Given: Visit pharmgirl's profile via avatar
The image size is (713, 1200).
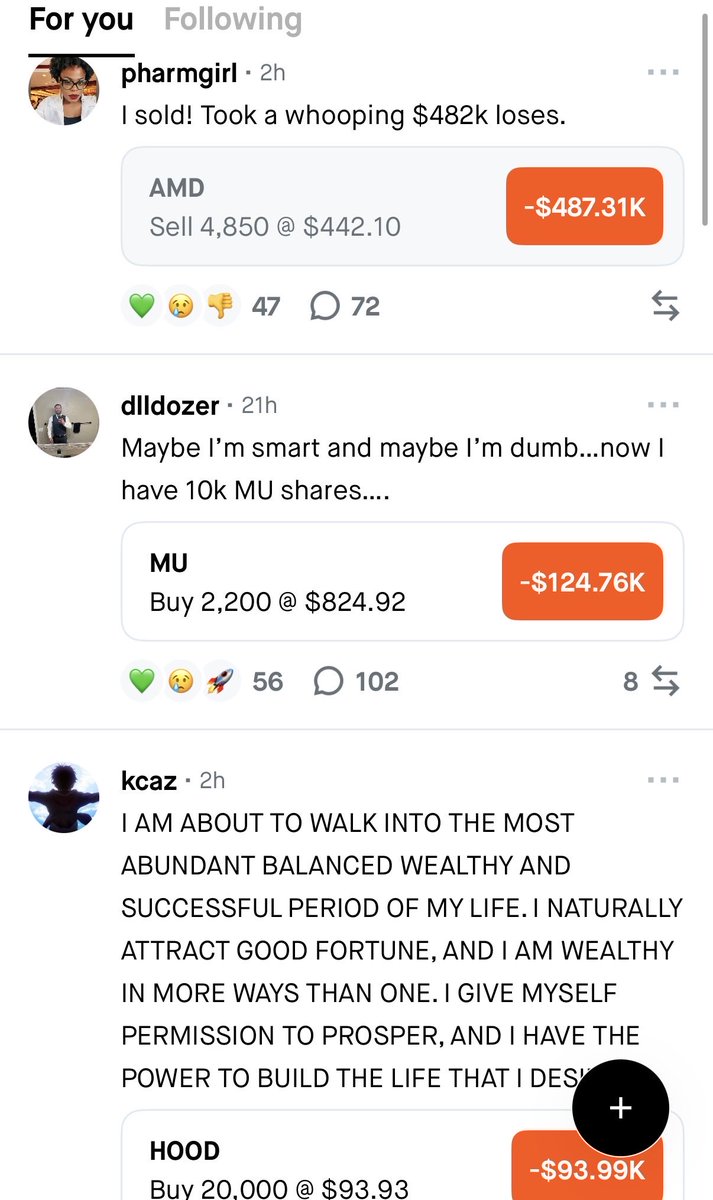Looking at the screenshot, I should [x=64, y=89].
